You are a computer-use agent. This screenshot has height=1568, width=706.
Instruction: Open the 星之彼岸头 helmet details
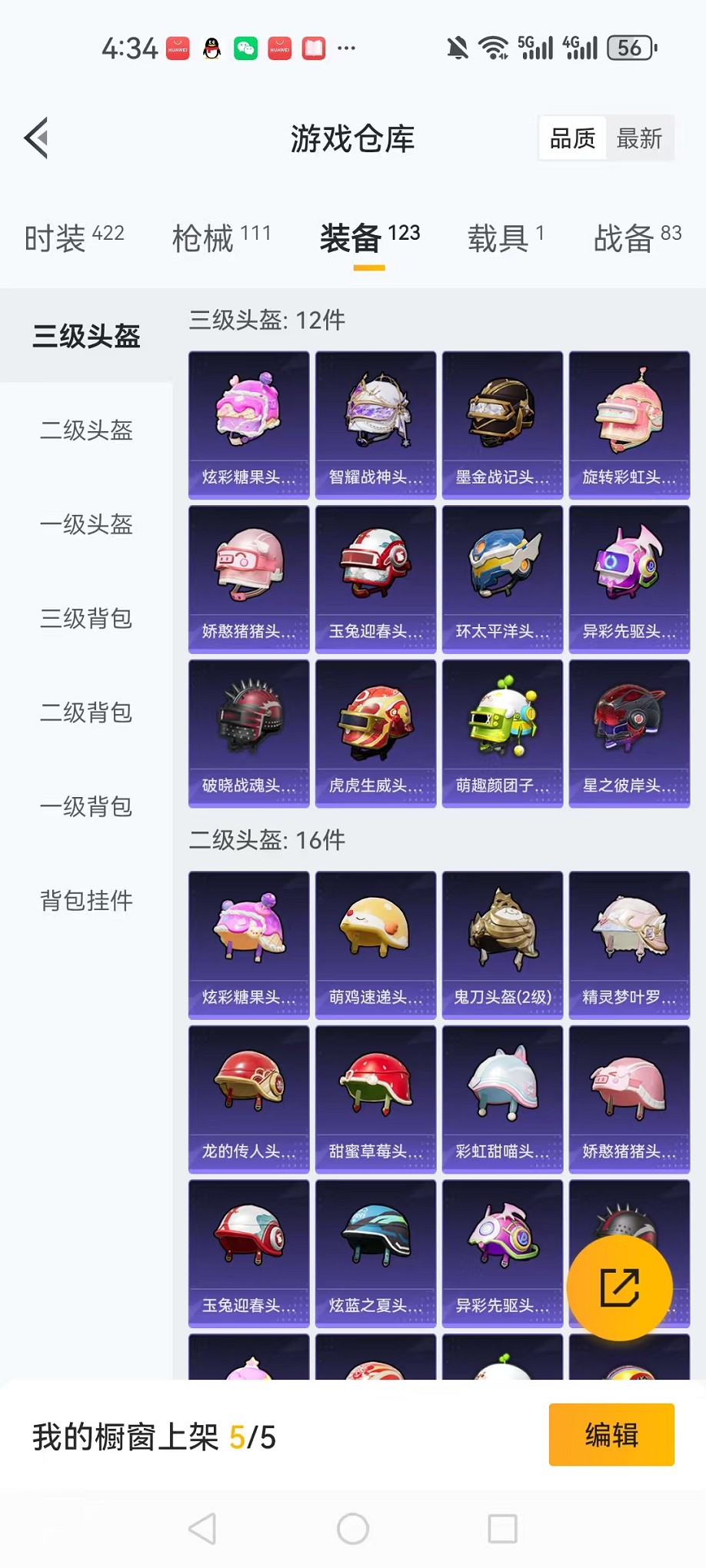pyautogui.click(x=628, y=732)
